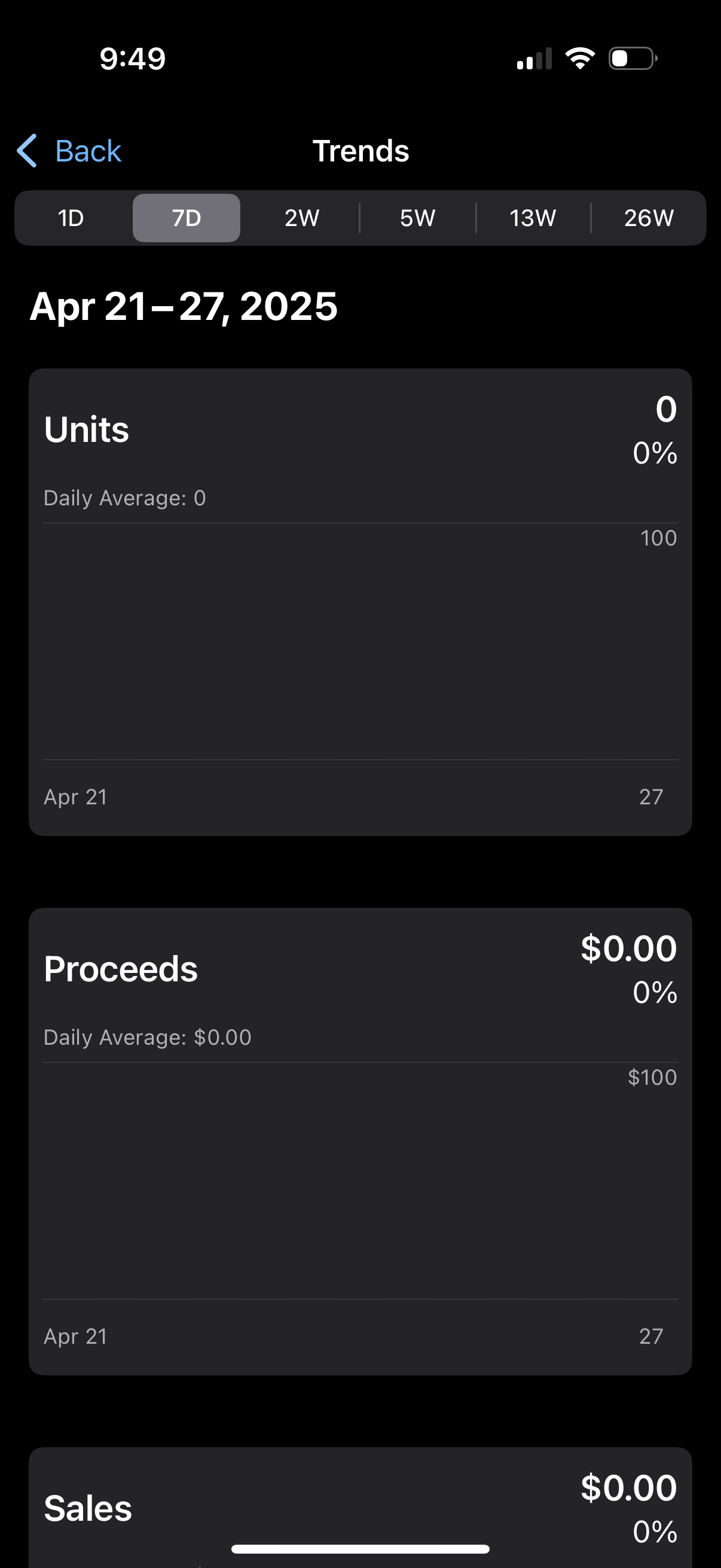Open the Units chart card
721x1568 pixels.
[361, 603]
